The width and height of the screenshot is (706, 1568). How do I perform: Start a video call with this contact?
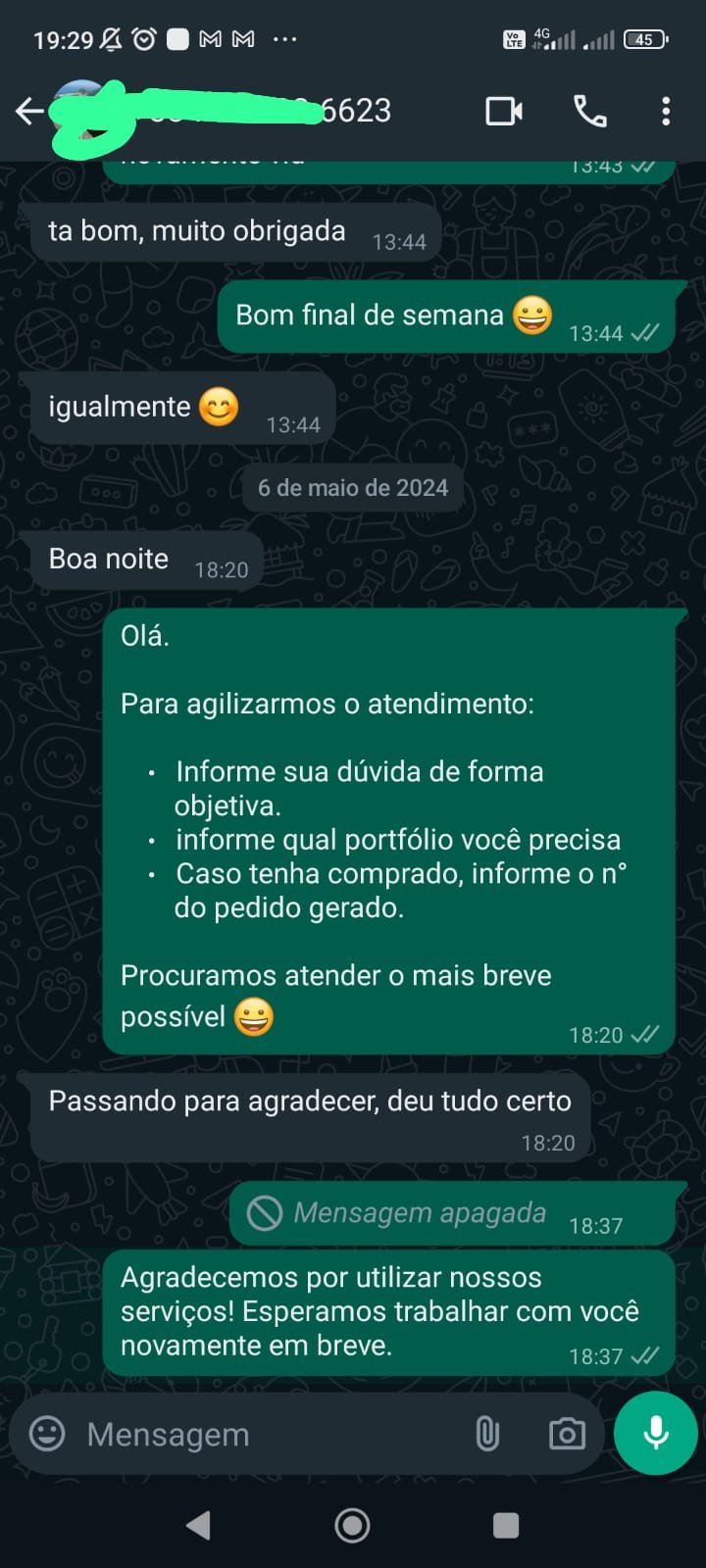(x=504, y=112)
